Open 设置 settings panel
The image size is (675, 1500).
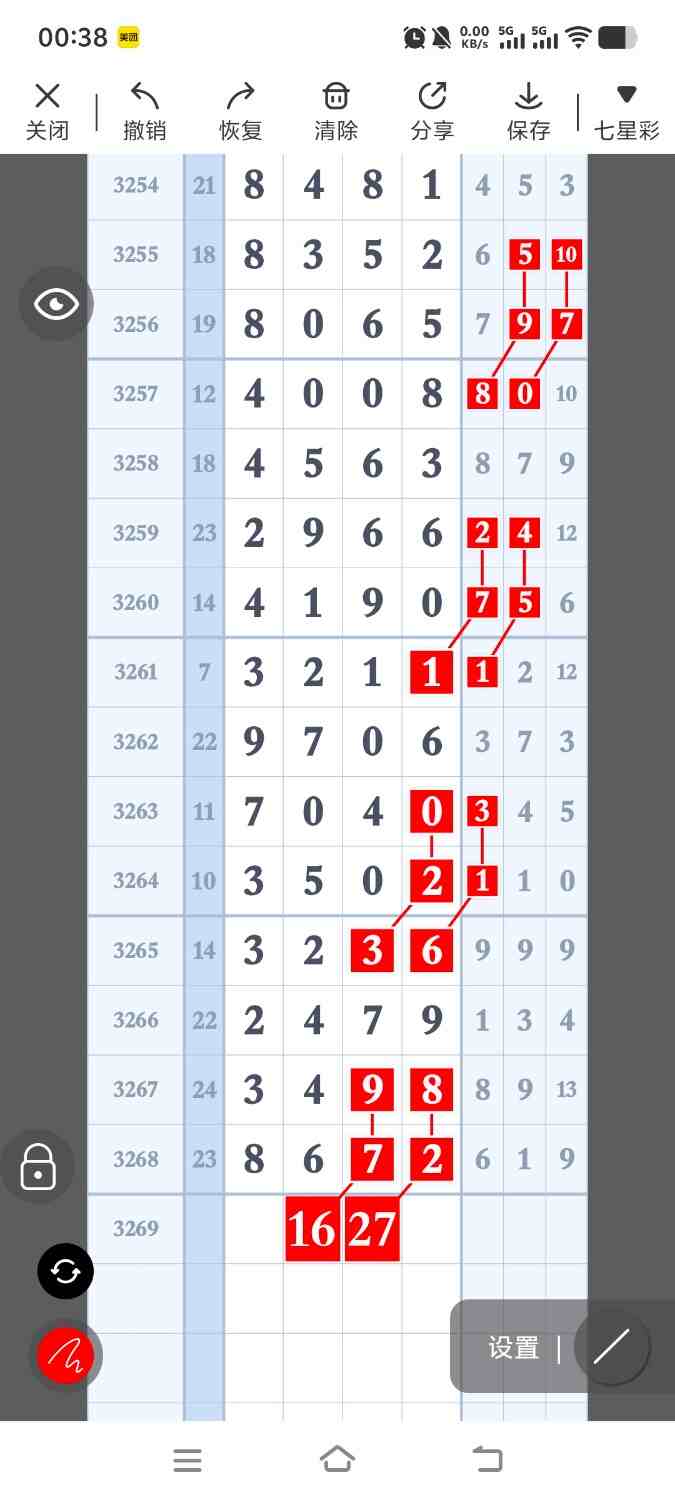point(514,1348)
